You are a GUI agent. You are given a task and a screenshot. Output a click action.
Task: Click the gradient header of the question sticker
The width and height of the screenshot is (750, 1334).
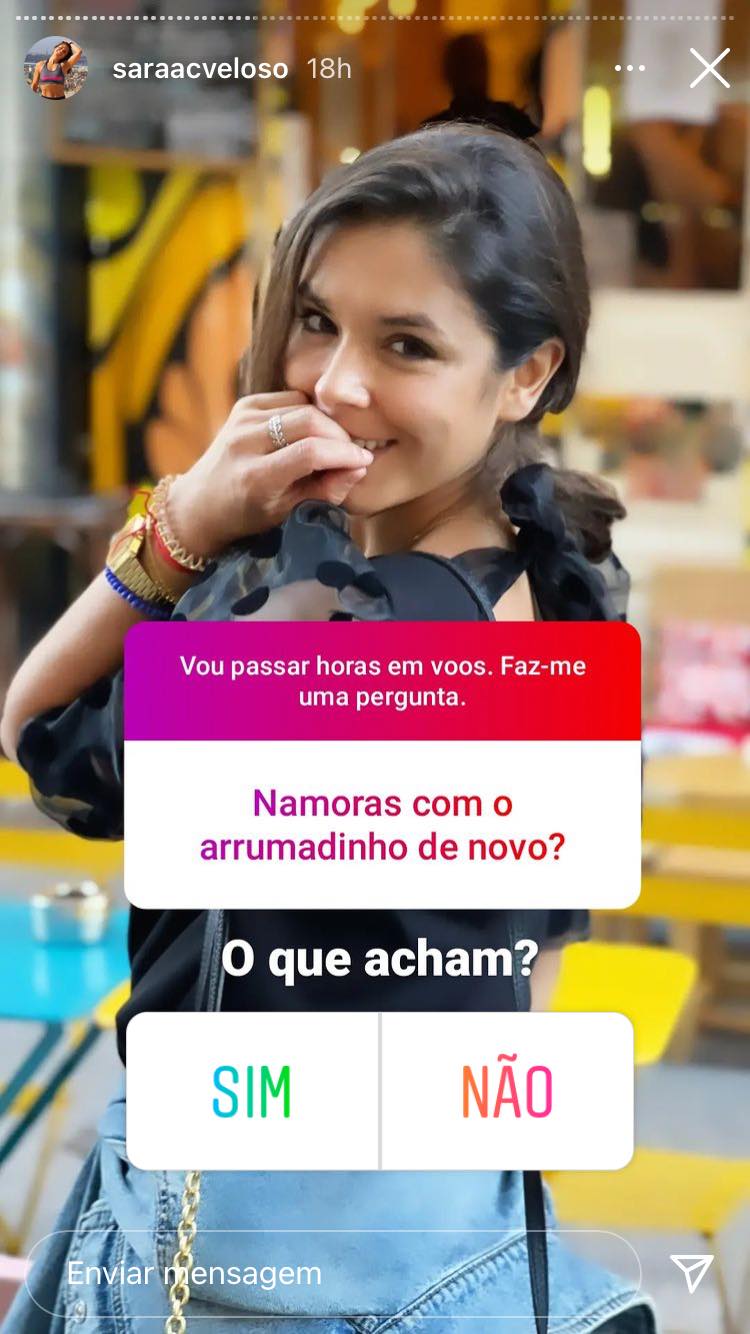[x=382, y=680]
